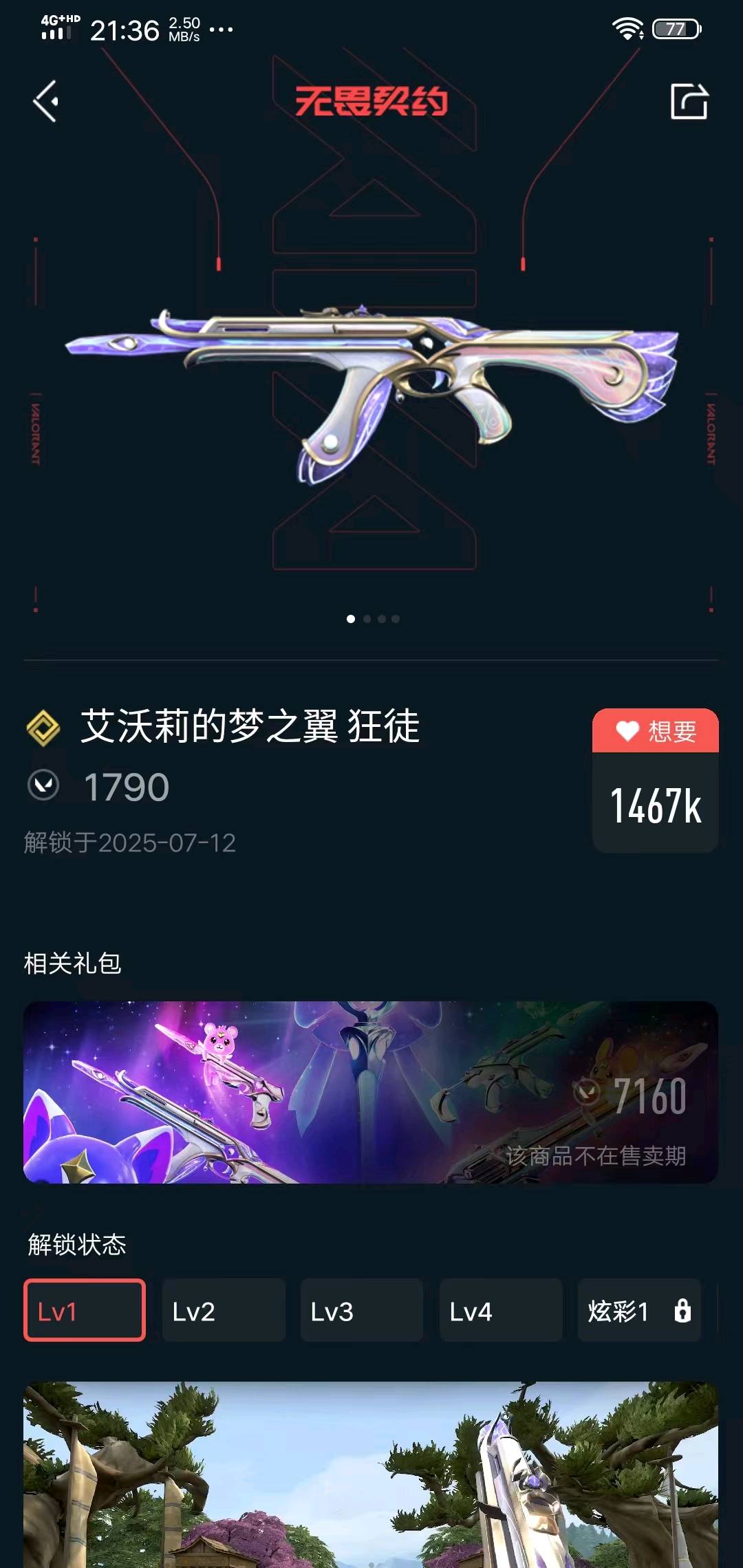Open the Lv1 gameplay preview image
The width and height of the screenshot is (743, 1568).
[x=371, y=1475]
